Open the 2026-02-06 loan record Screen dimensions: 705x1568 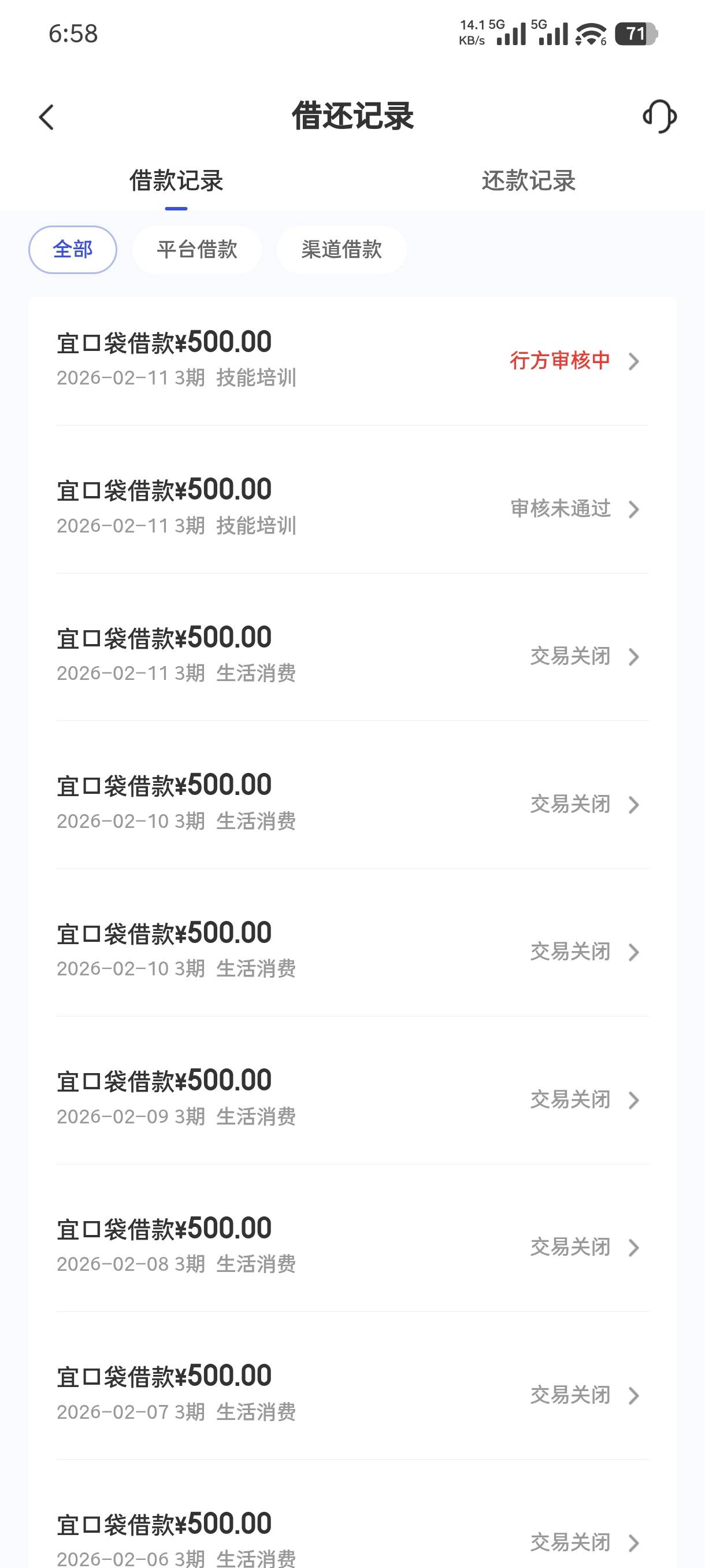(x=352, y=1537)
